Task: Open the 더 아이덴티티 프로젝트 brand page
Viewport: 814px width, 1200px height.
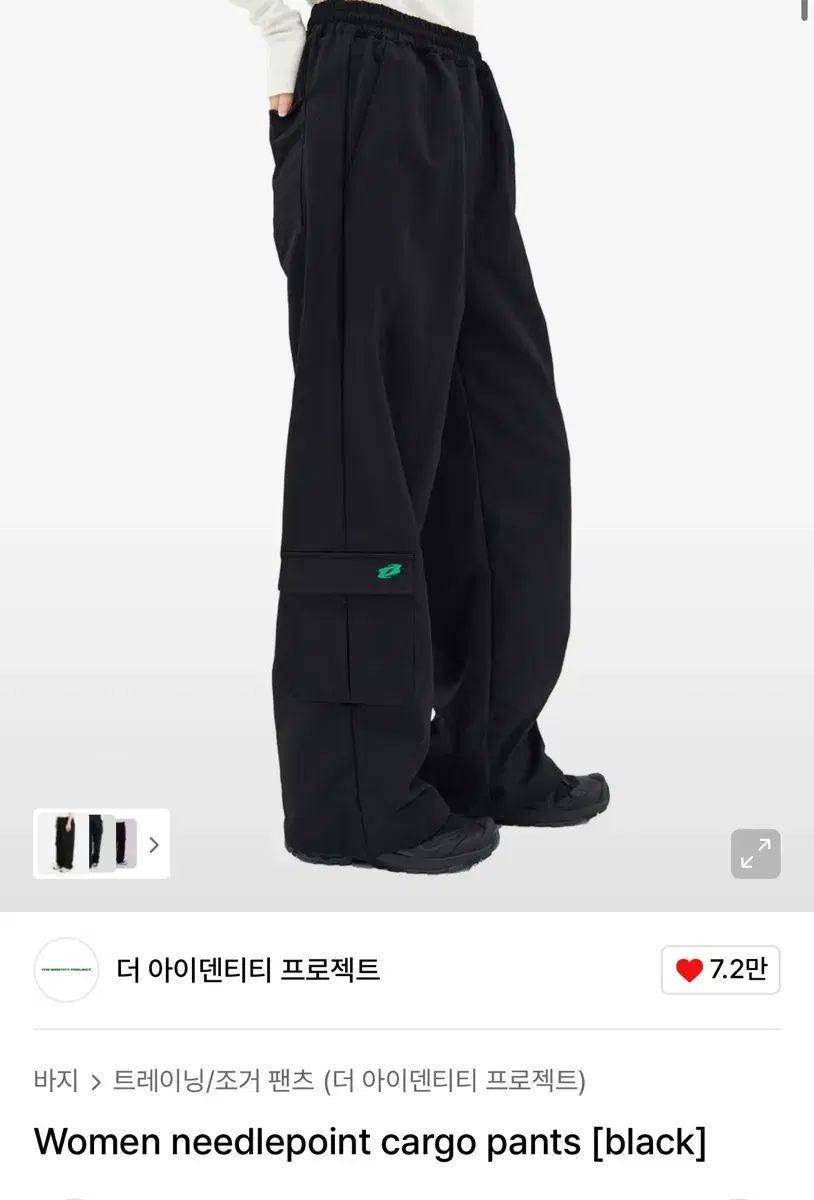Action: 248,970
